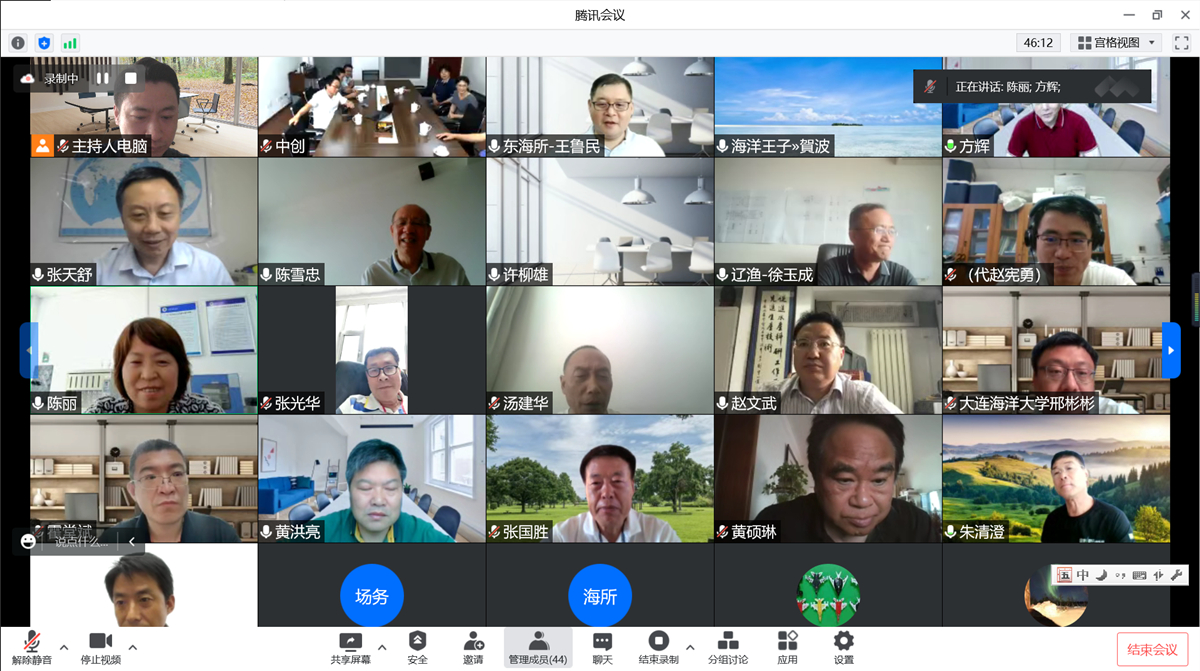
Task: Invite participants to the meeting
Action: click(x=473, y=647)
